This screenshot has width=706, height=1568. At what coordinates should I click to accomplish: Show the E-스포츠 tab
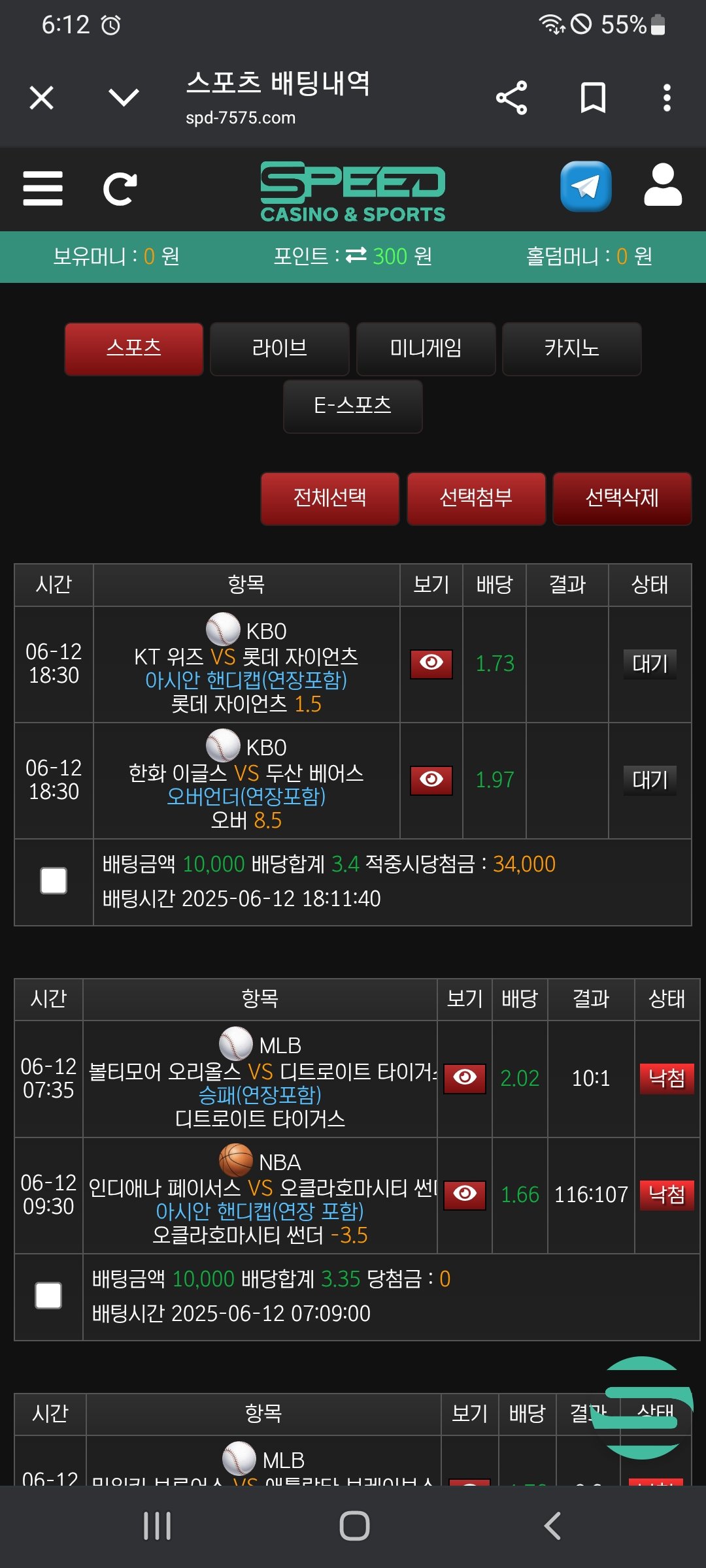pos(353,406)
